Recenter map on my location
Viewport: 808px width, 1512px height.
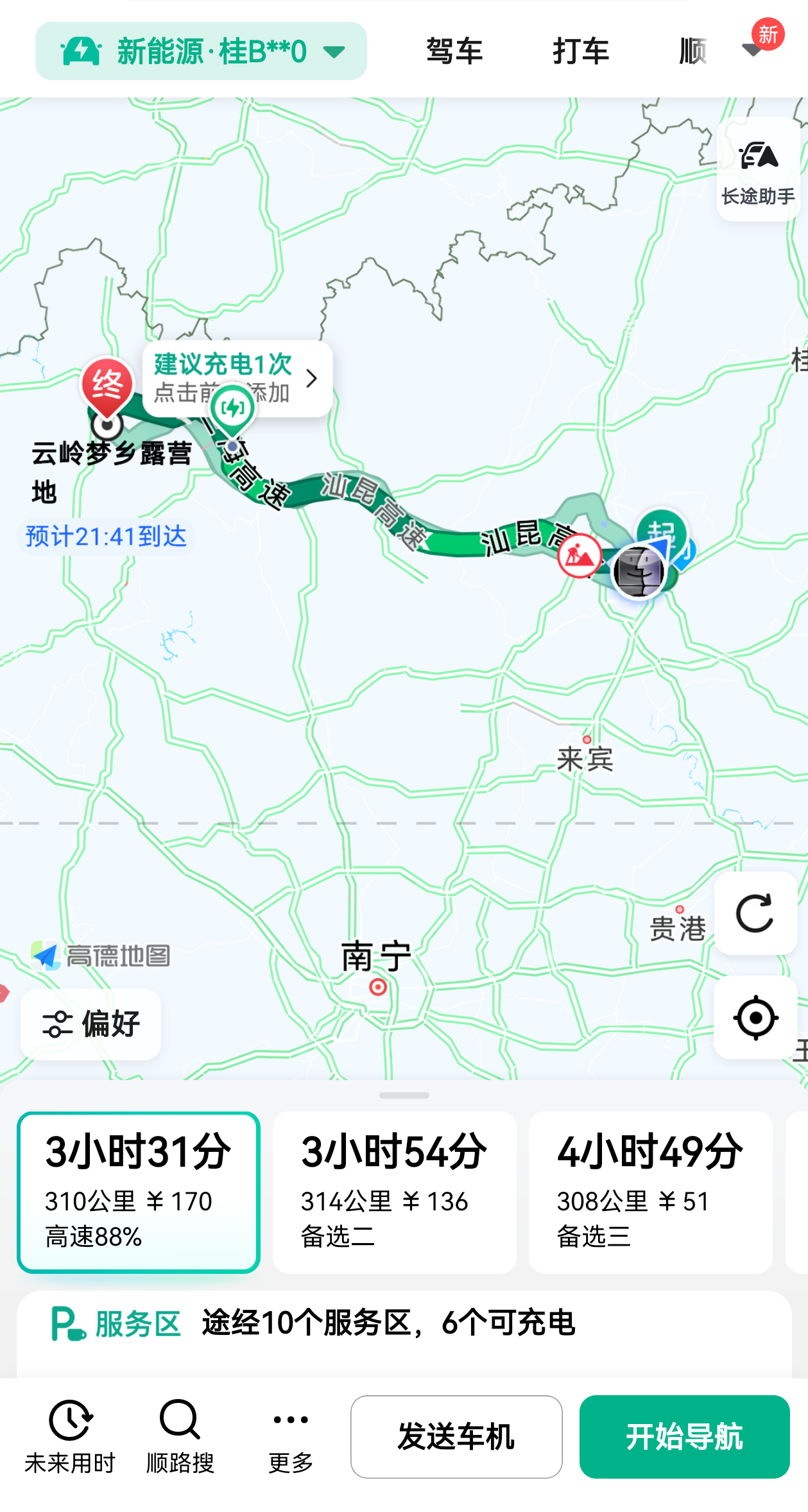[755, 1017]
